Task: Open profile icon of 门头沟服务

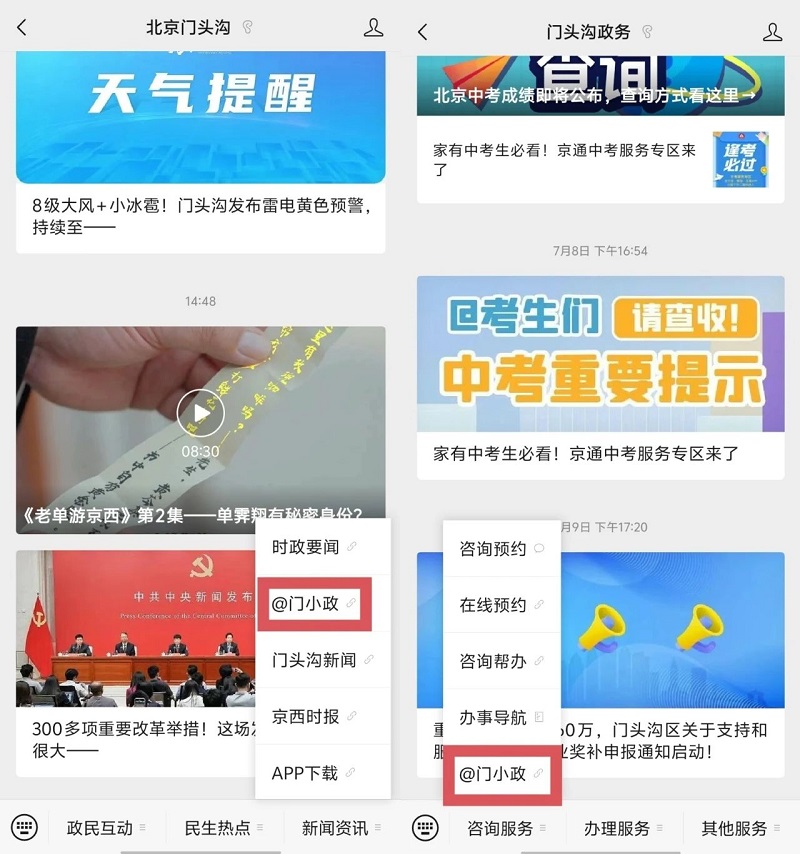Action: [772, 32]
